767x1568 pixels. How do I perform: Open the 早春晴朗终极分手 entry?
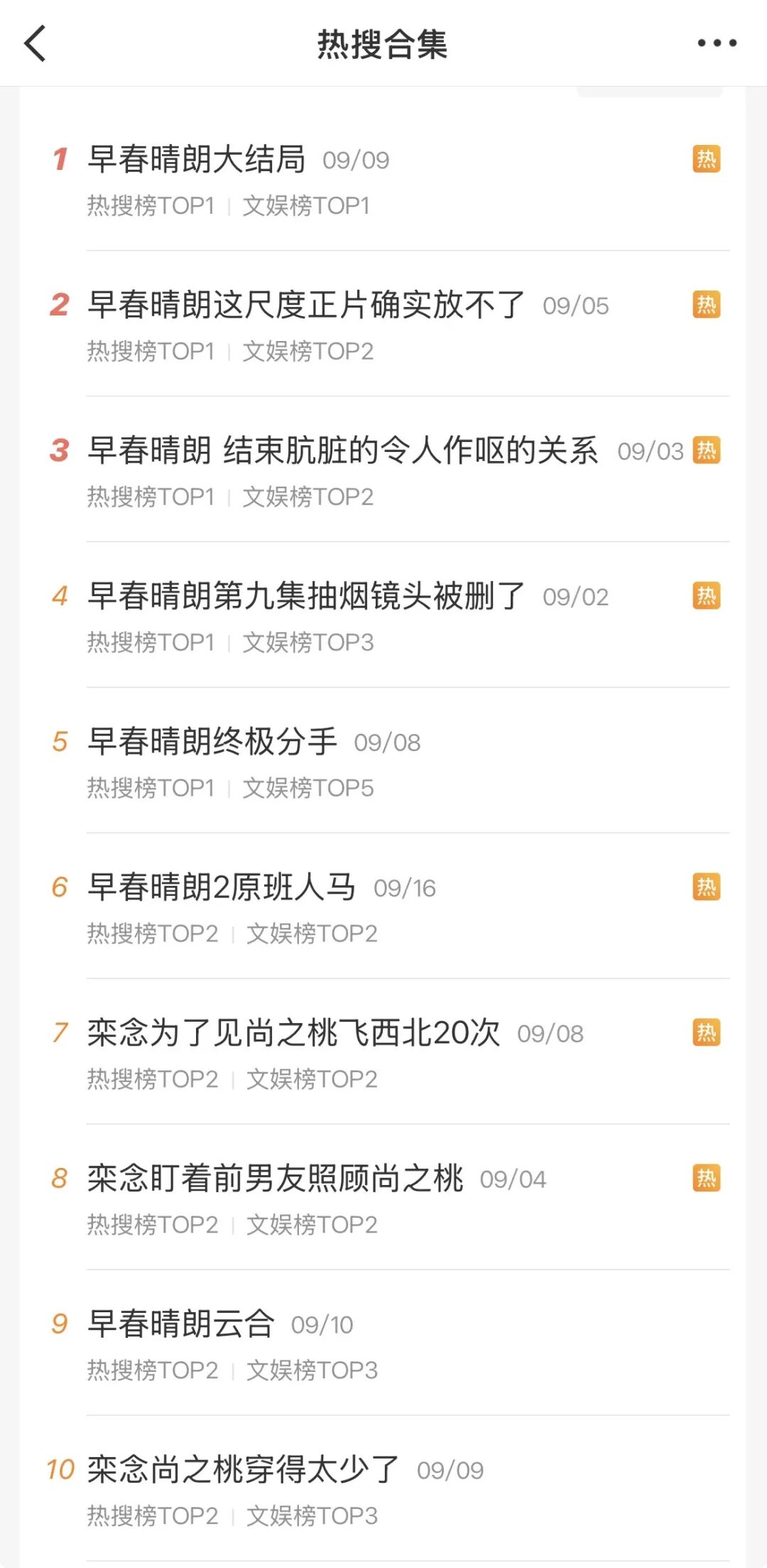[x=383, y=762]
